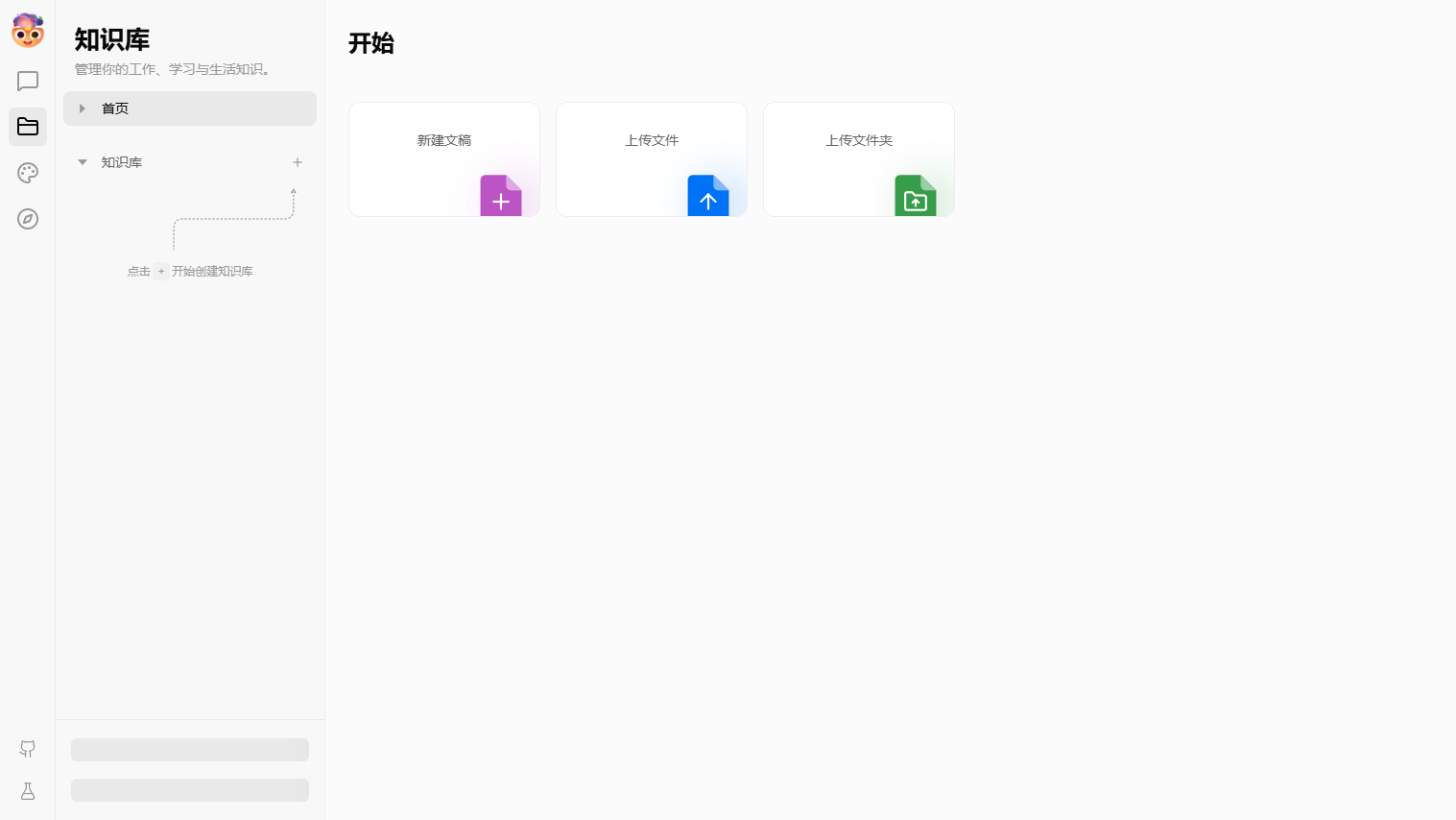Tap the avatar at top of sidebar
The height and width of the screenshot is (820, 1456).
pos(28,31)
